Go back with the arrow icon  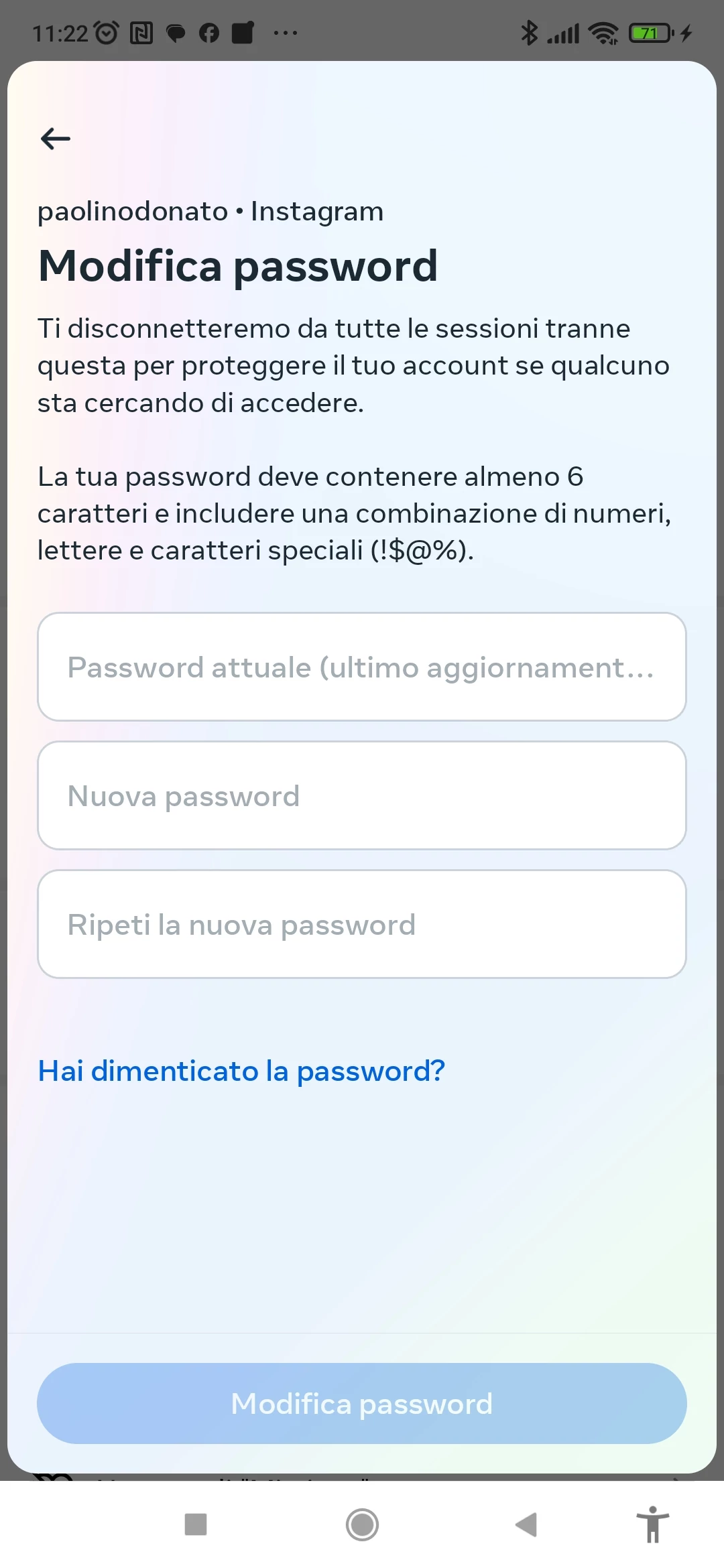point(56,139)
